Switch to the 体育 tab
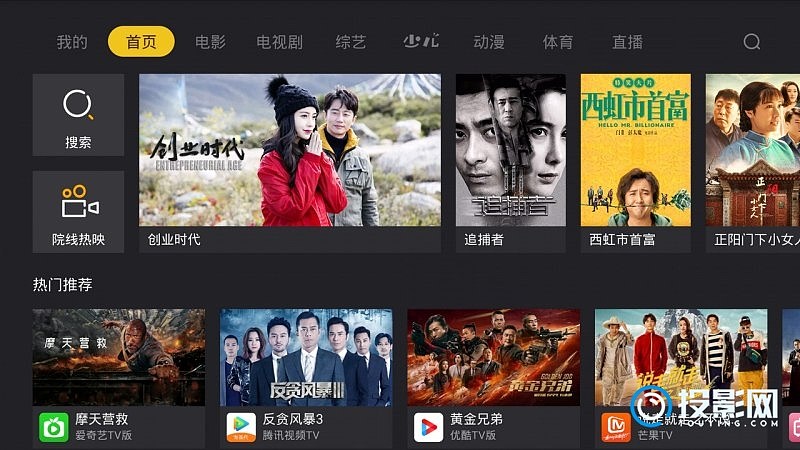The image size is (800, 450). tap(558, 42)
